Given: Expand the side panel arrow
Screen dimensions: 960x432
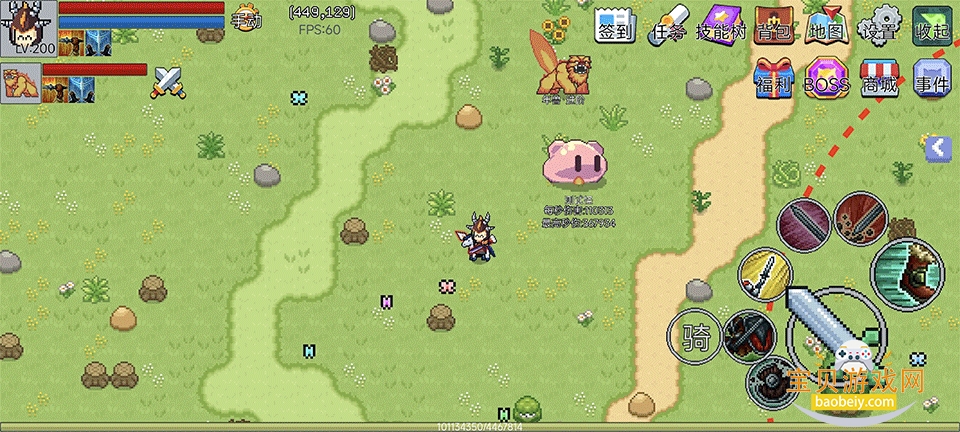Looking at the screenshot, I should [937, 149].
